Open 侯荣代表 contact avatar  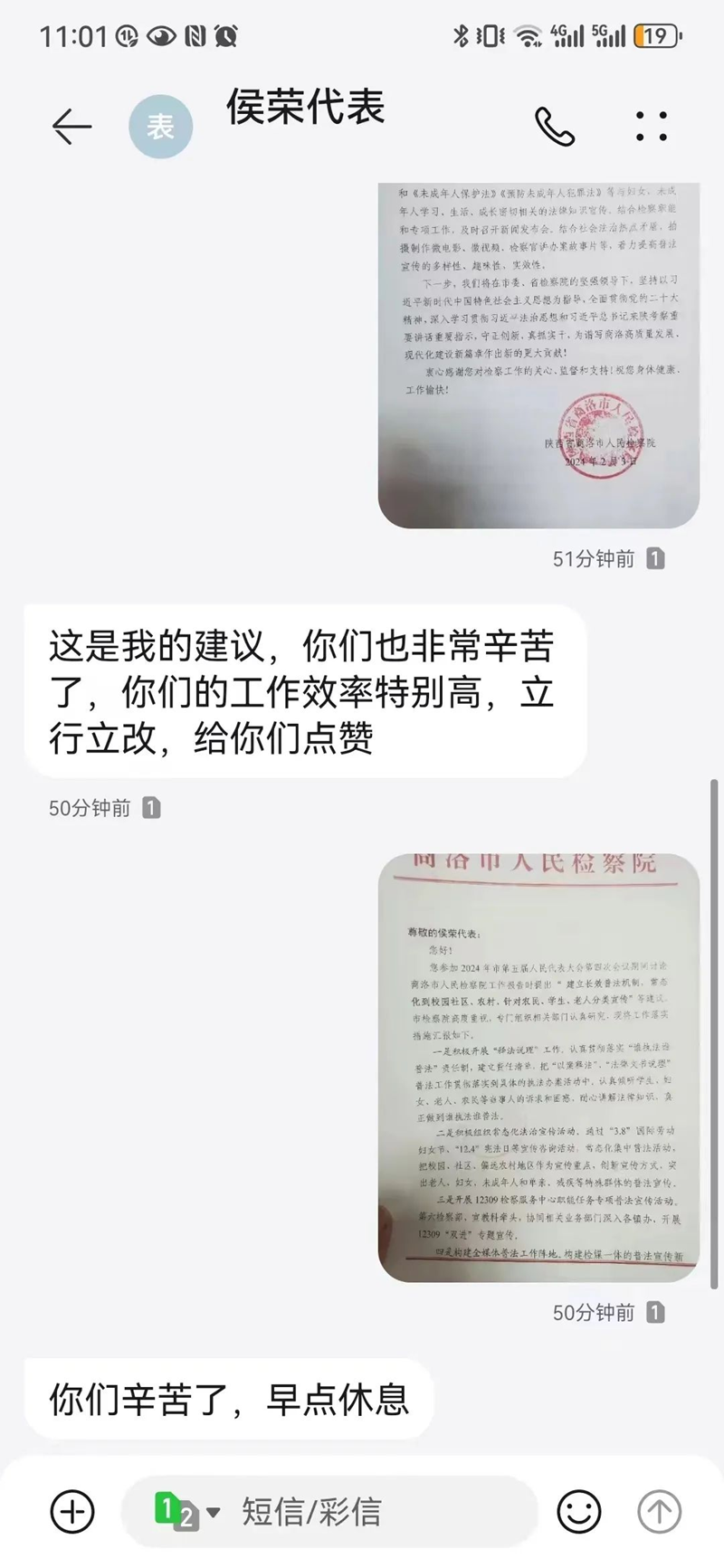[x=160, y=126]
